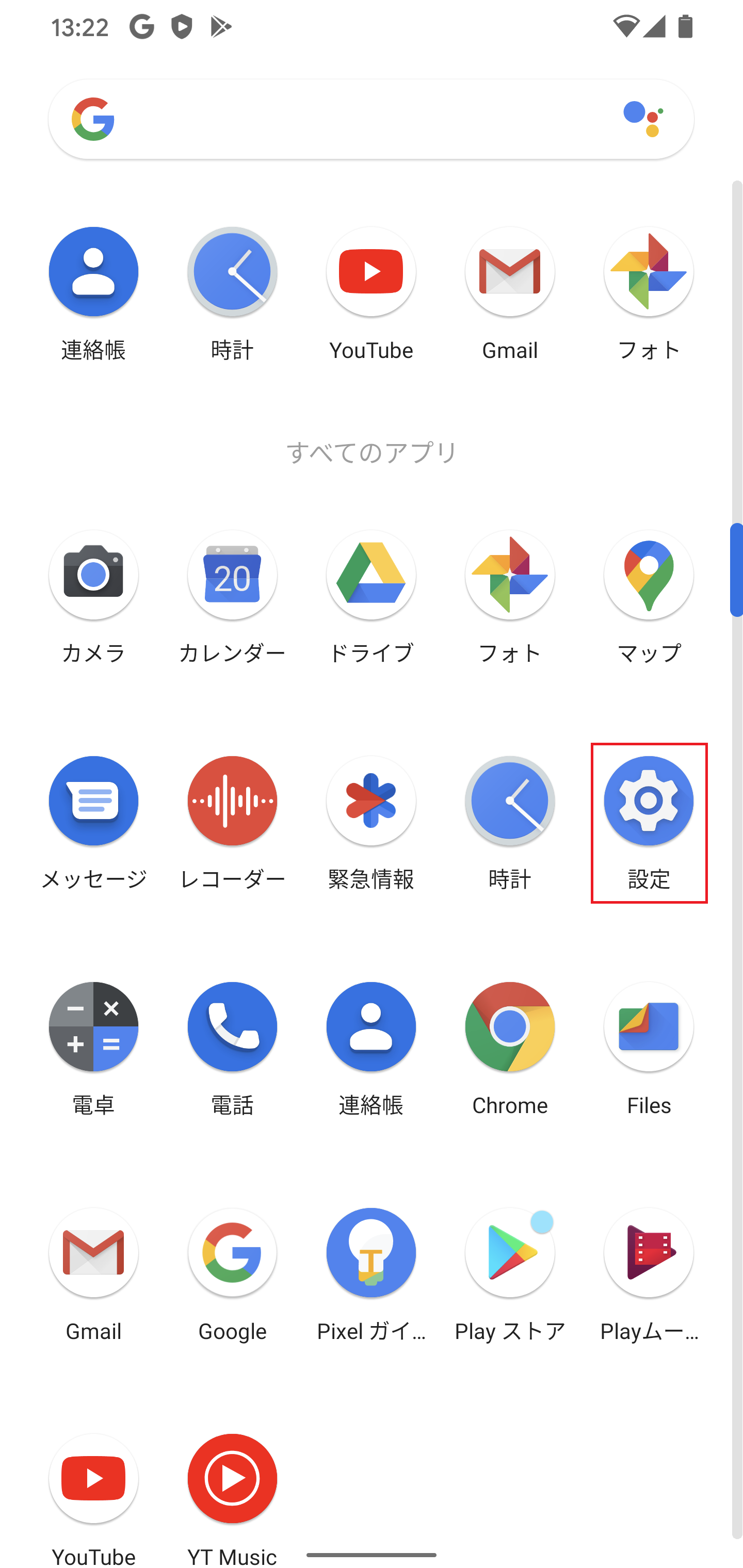Image resolution: width=743 pixels, height=1568 pixels.
Task: Launch the Play ストア app
Action: click(x=510, y=1253)
